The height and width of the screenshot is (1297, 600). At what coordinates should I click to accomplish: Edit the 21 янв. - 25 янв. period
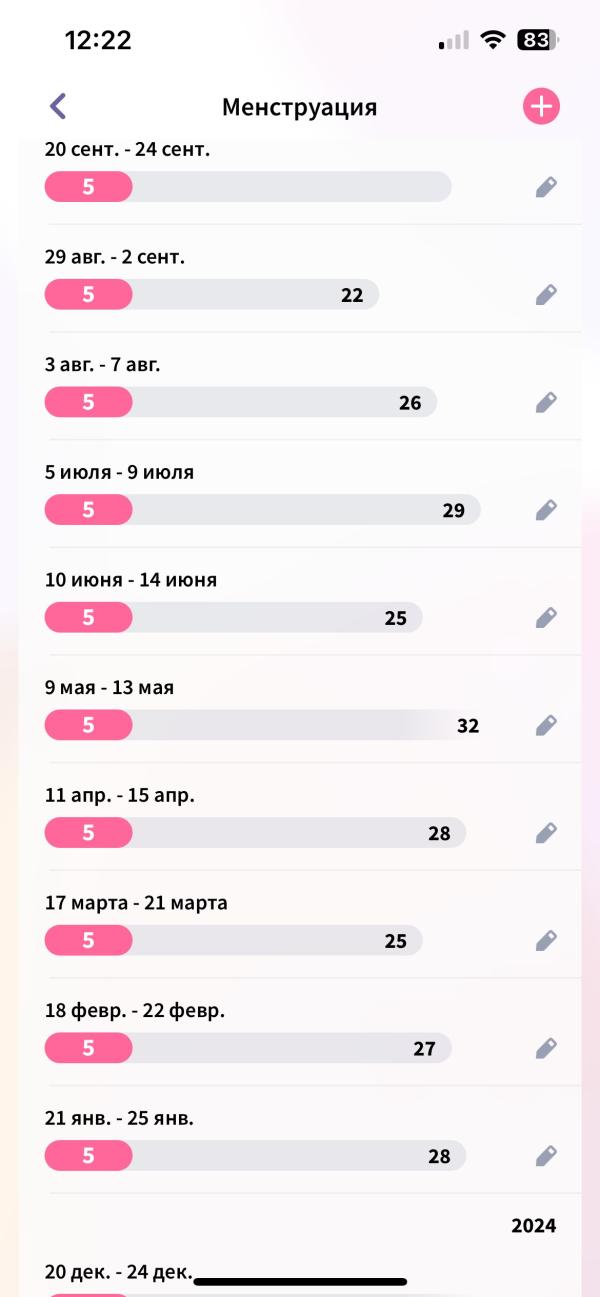tap(546, 1156)
